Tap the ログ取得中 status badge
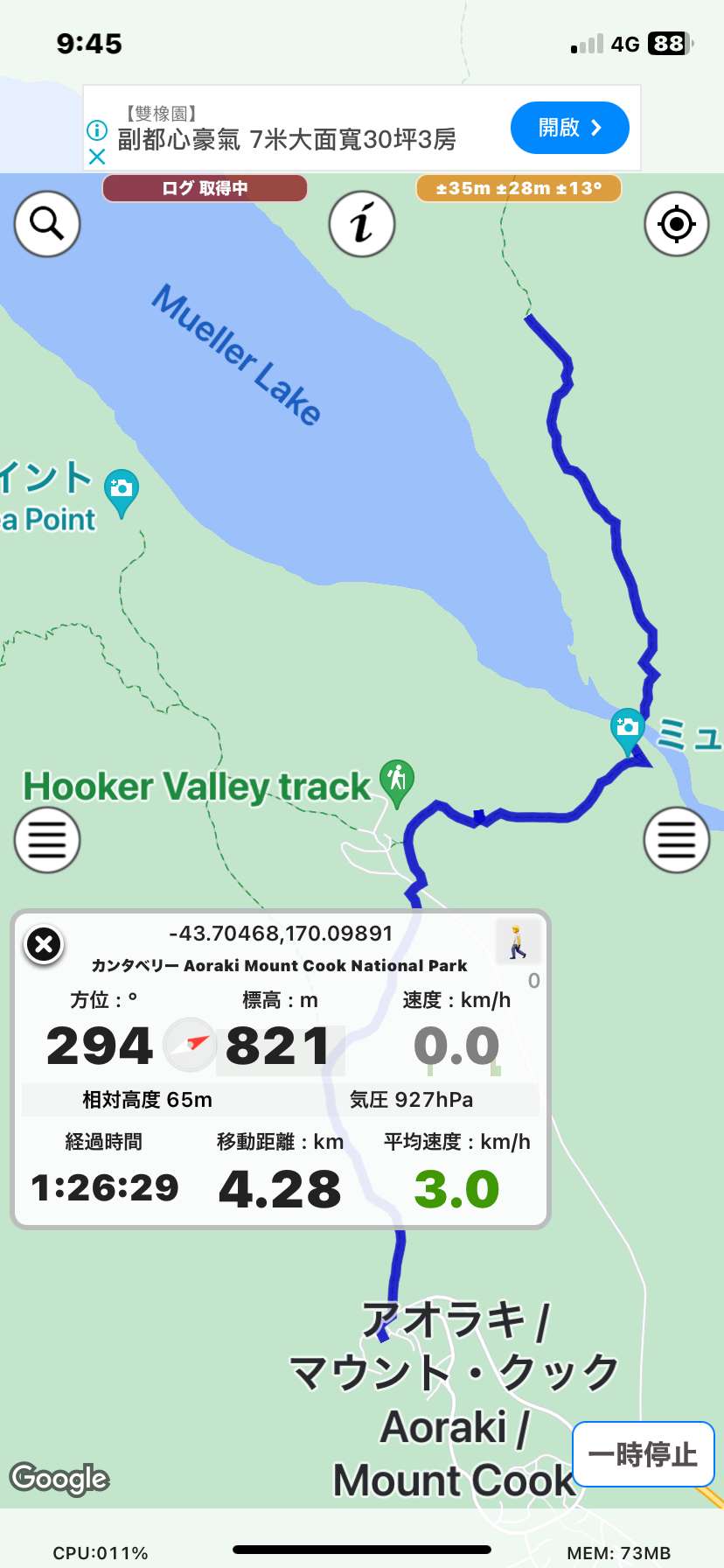The width and height of the screenshot is (724, 1568). click(205, 188)
